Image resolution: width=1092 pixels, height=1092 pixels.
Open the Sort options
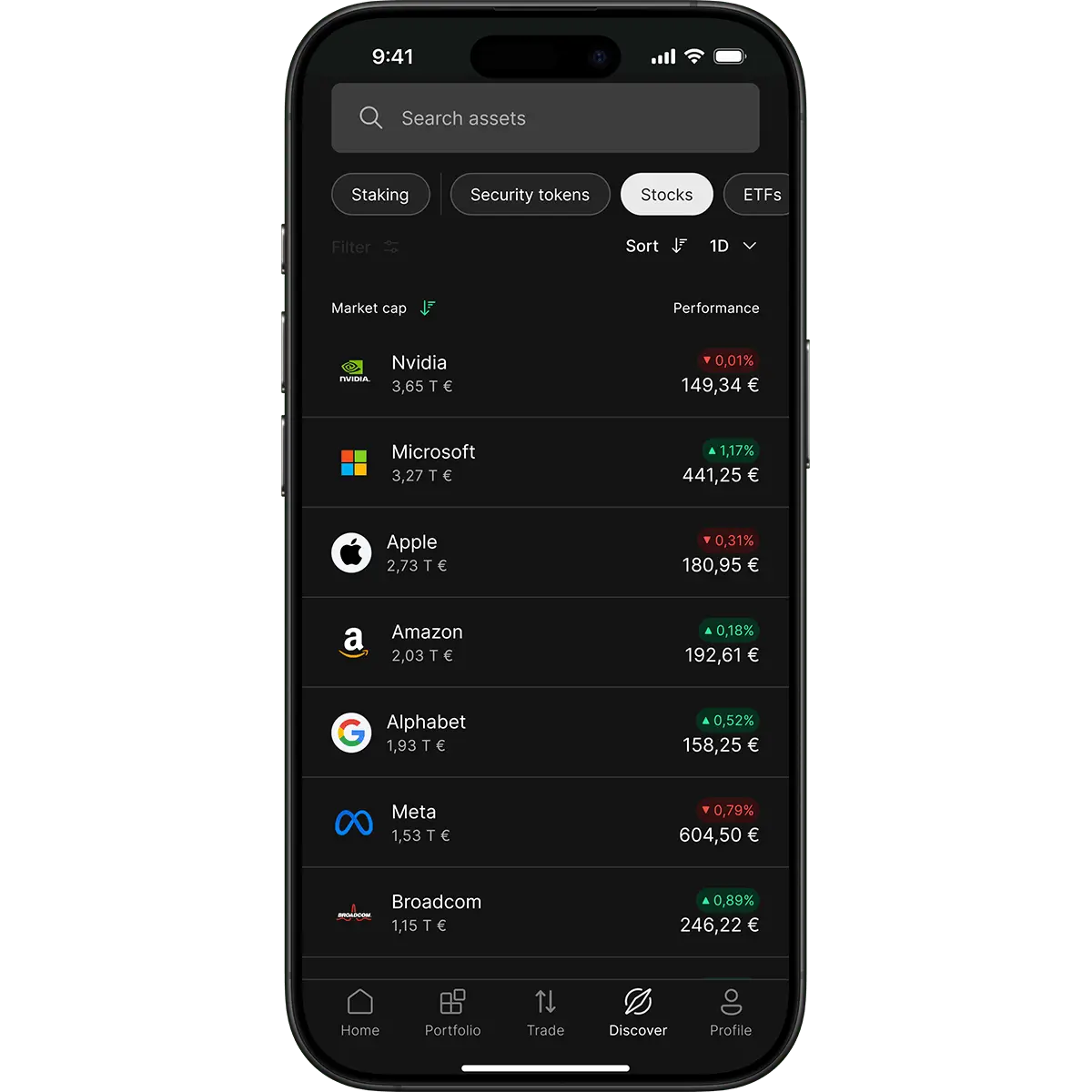(655, 246)
